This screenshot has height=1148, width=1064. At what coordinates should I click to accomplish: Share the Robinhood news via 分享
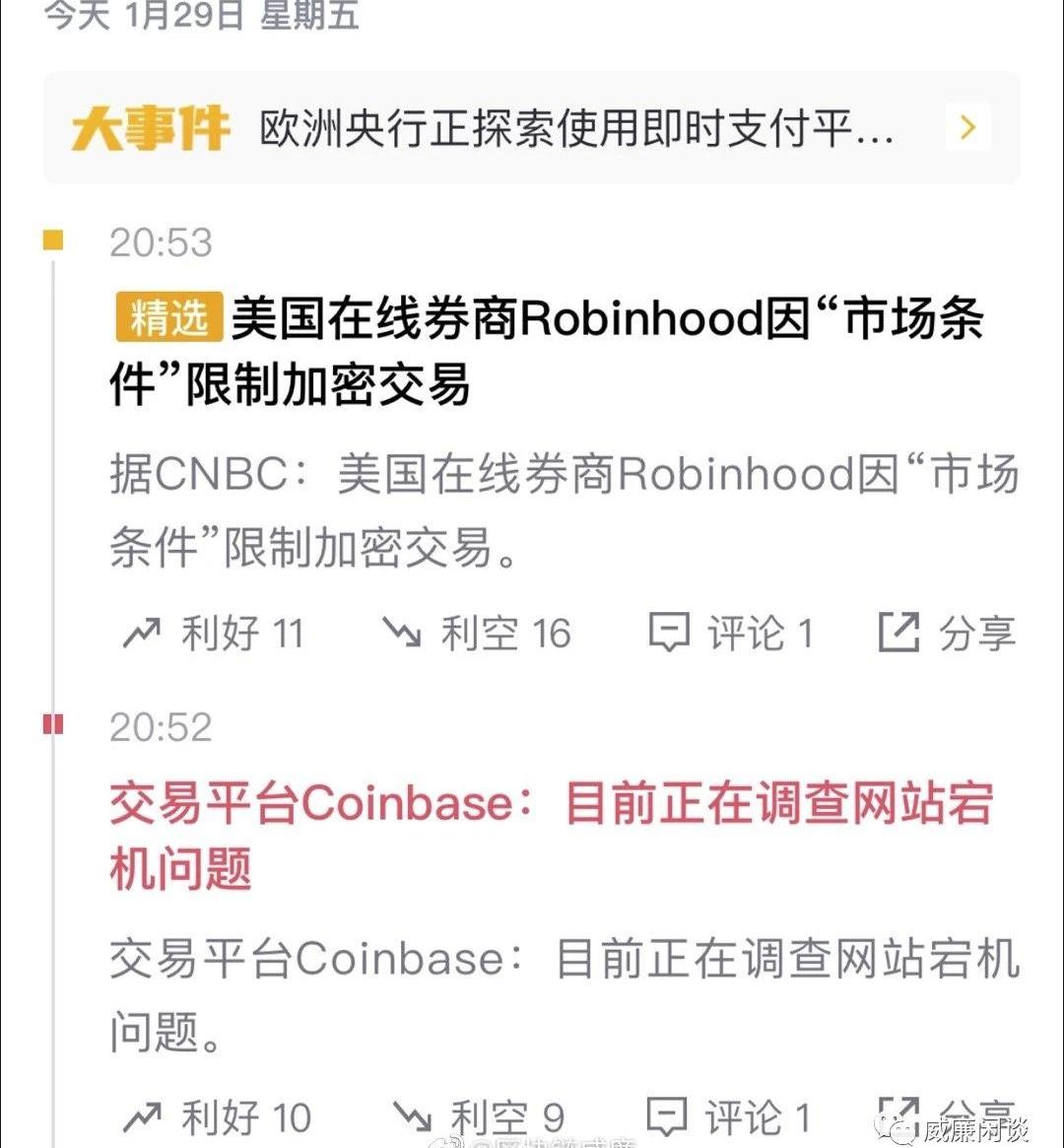click(x=947, y=634)
